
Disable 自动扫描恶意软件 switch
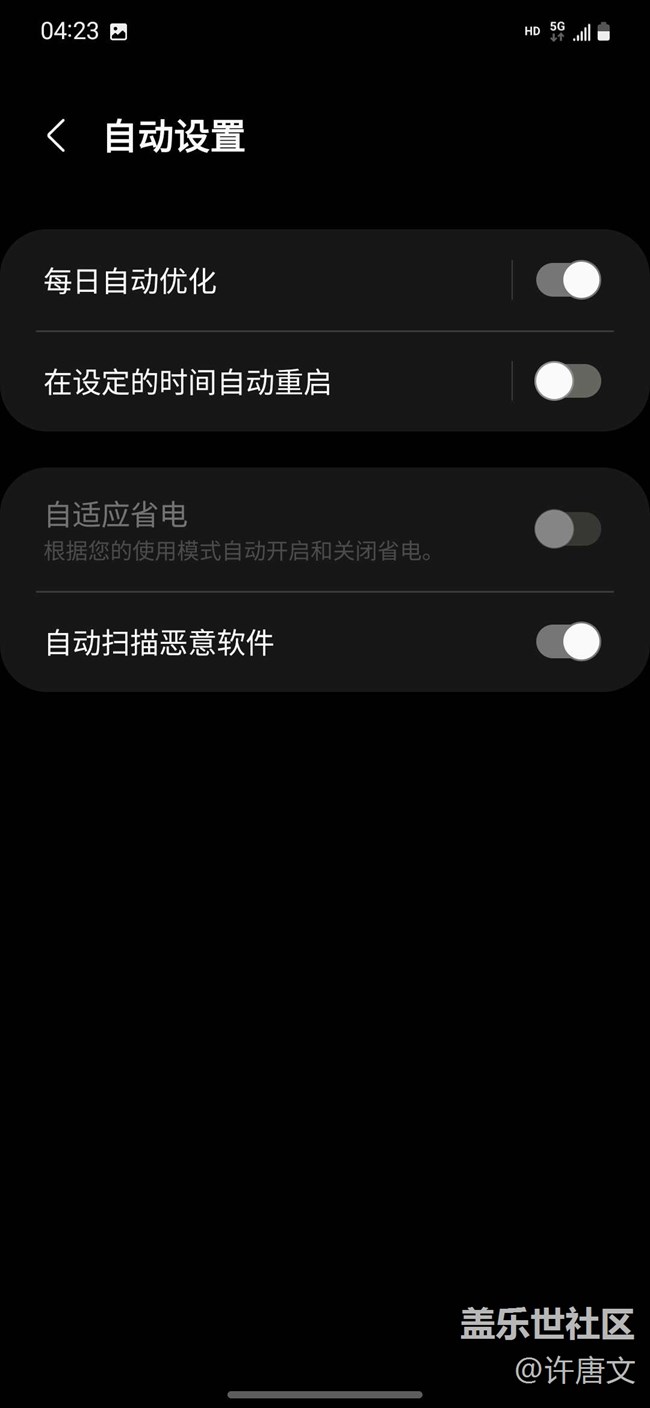[567, 642]
